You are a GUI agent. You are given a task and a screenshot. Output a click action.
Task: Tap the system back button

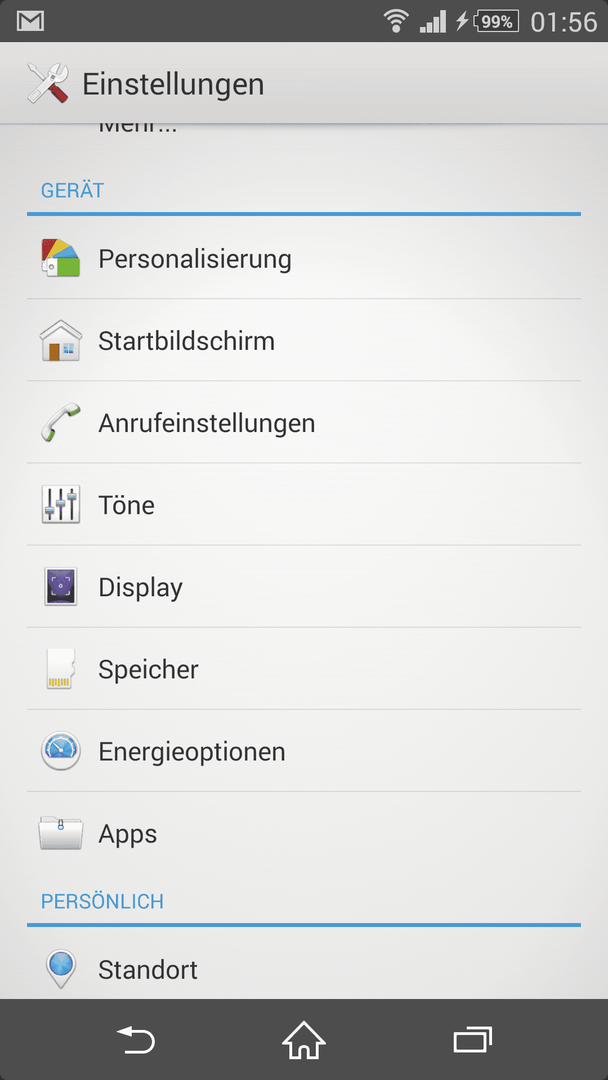point(136,1040)
